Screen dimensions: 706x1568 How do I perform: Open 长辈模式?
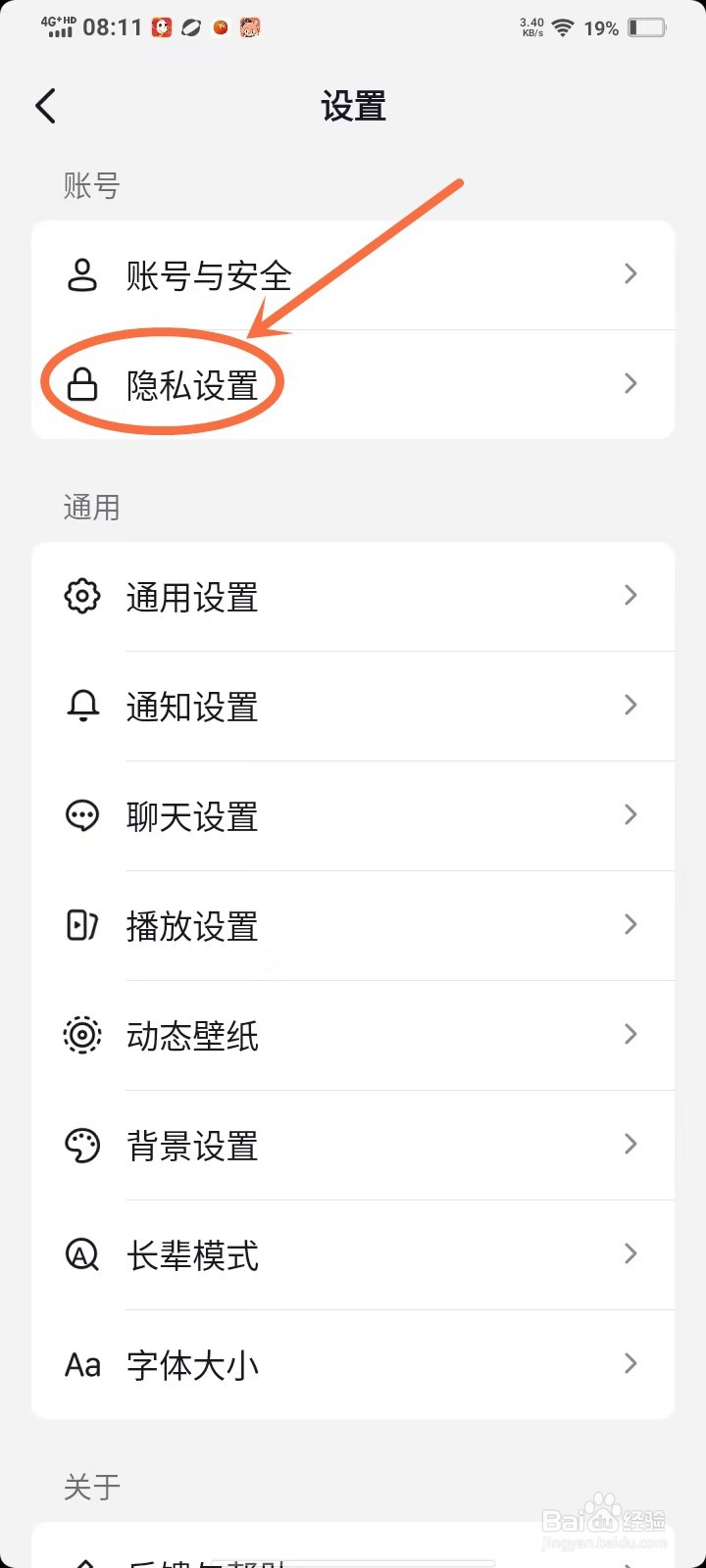click(353, 1255)
